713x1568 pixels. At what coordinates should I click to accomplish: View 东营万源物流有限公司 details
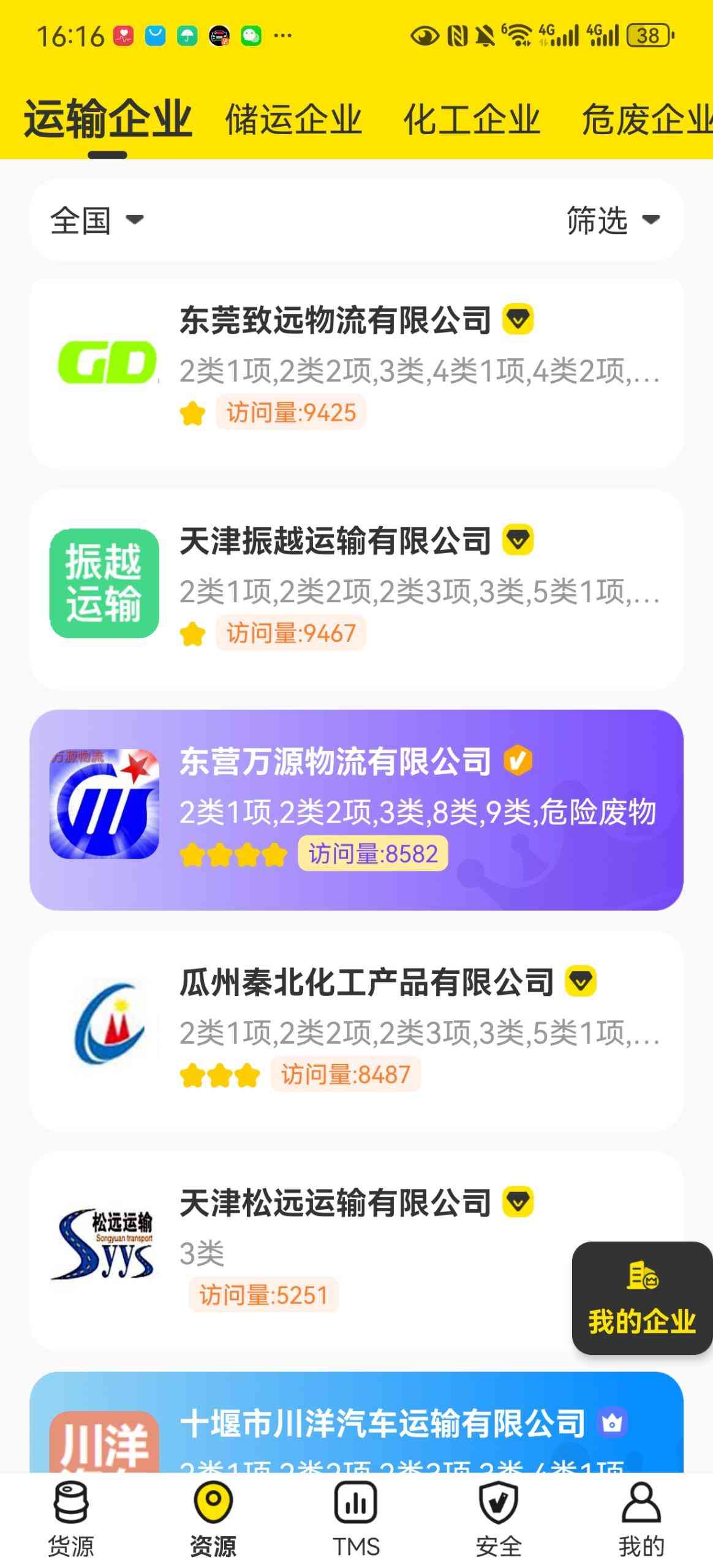tap(356, 810)
